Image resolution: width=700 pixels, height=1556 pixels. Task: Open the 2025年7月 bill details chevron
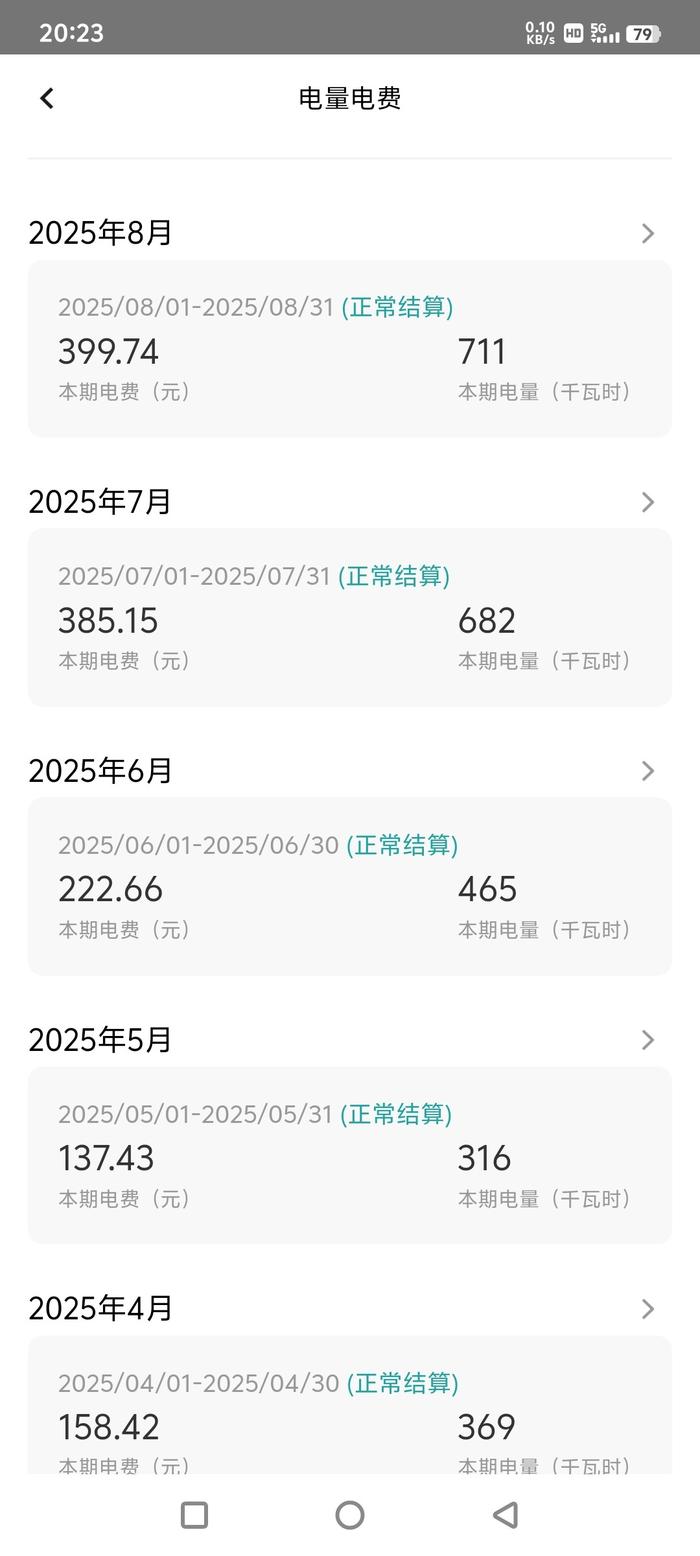point(648,502)
